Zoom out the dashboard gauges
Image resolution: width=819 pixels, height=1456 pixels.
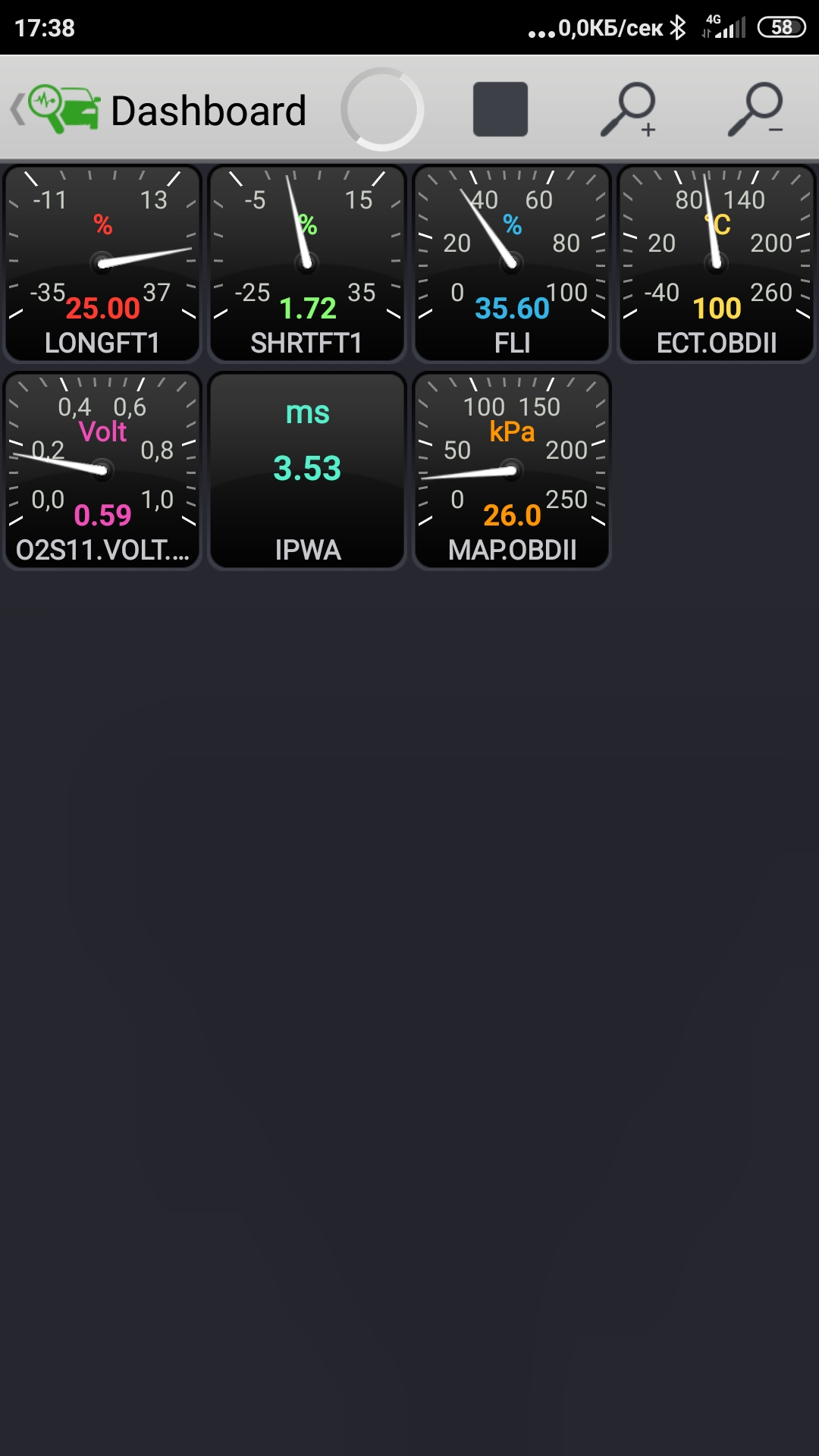tap(756, 109)
